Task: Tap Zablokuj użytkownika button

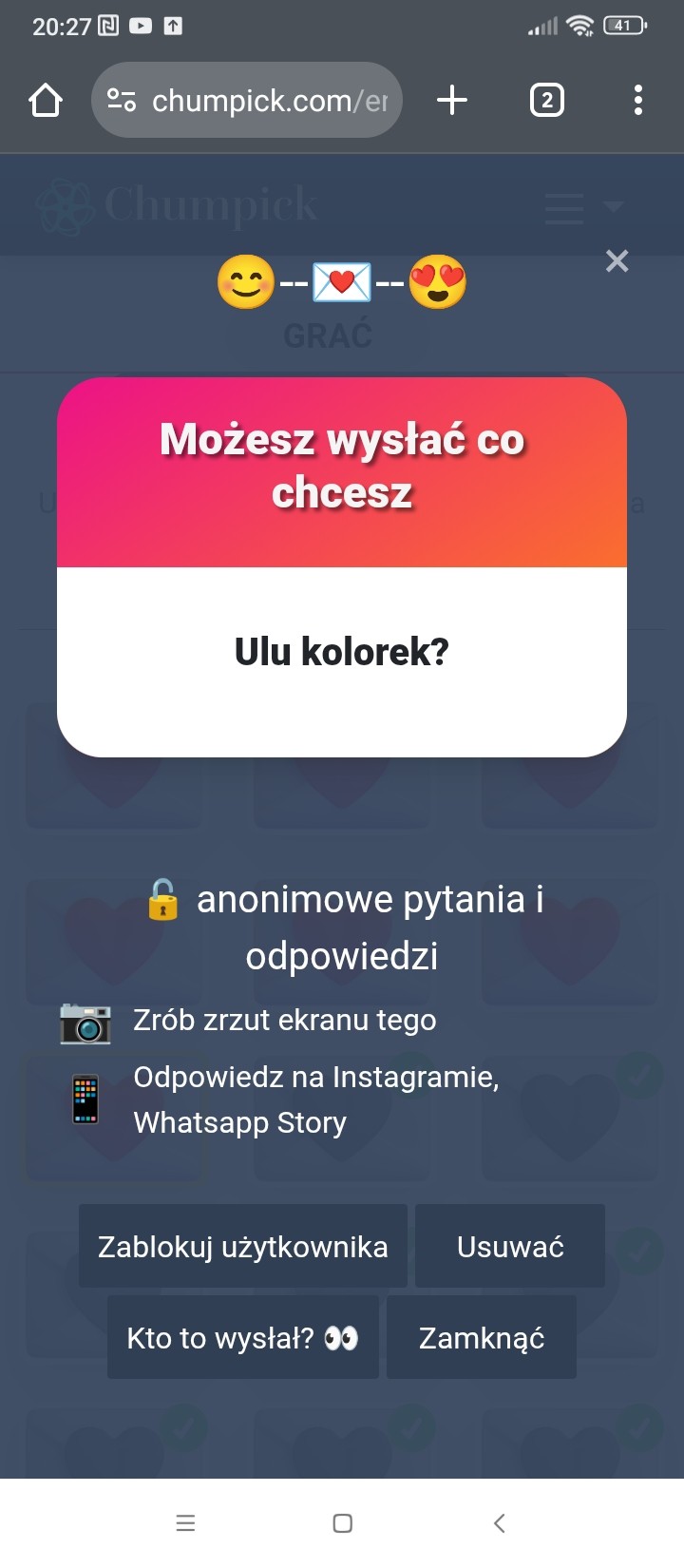Action: pos(243,1246)
